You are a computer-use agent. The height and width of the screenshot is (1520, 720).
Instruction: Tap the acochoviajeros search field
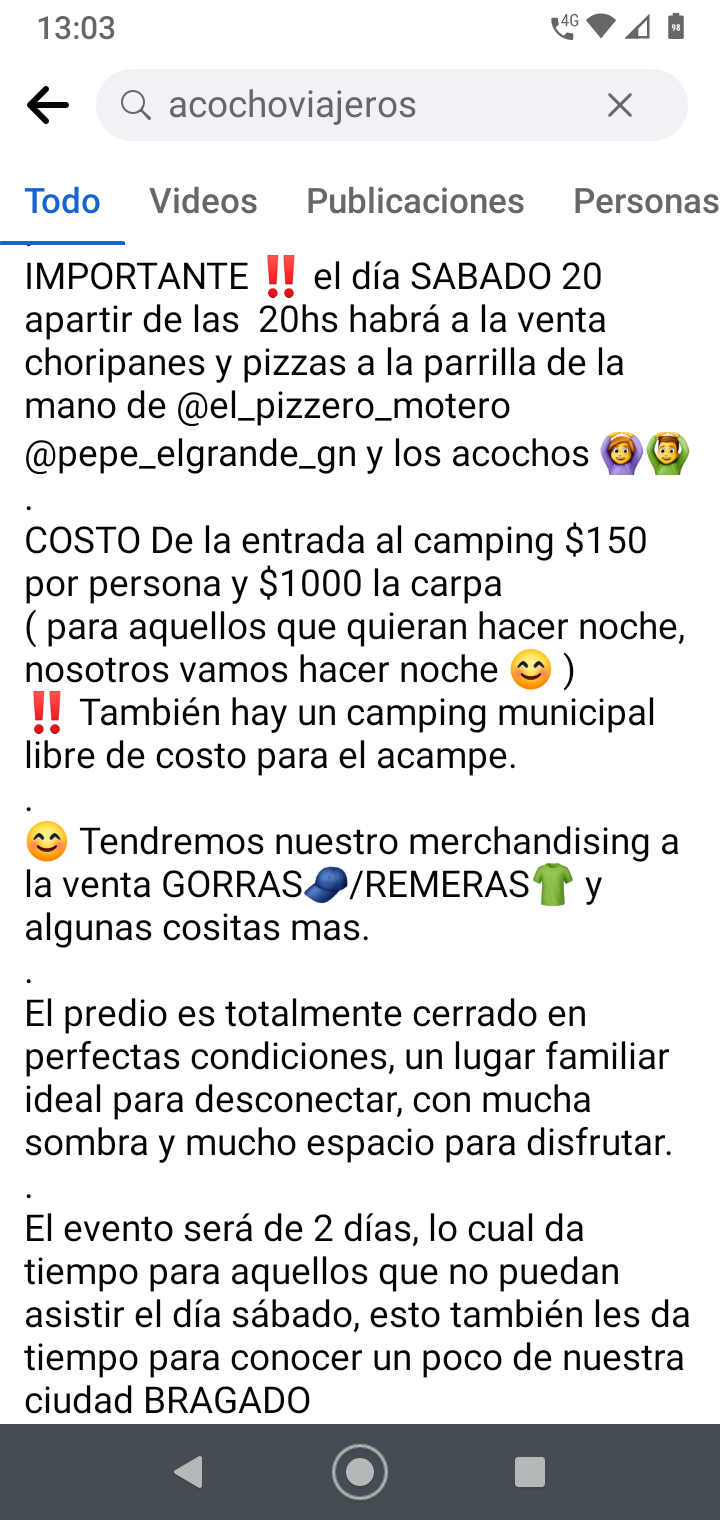[370, 105]
